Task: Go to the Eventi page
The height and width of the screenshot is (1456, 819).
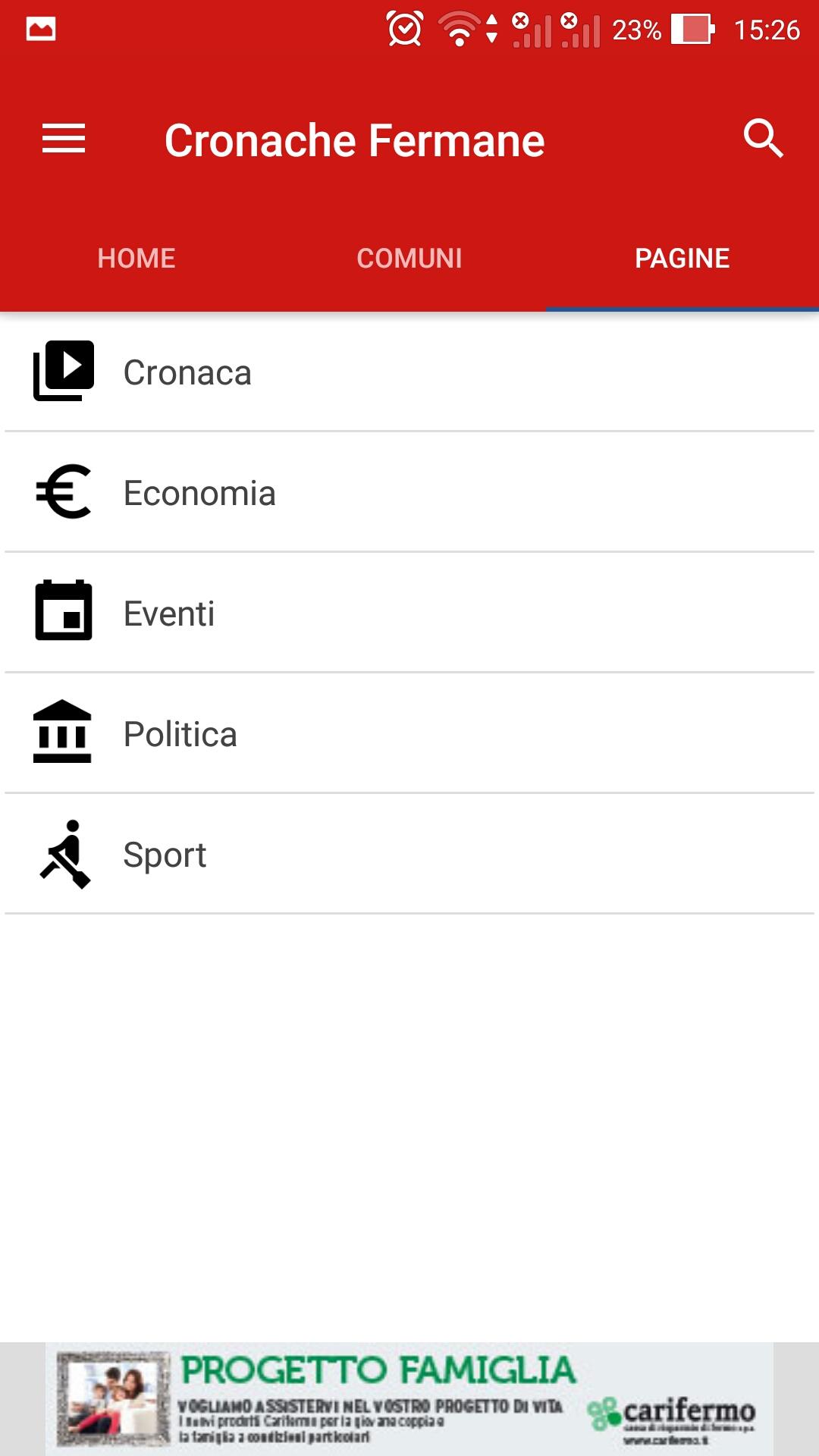Action: click(x=409, y=613)
